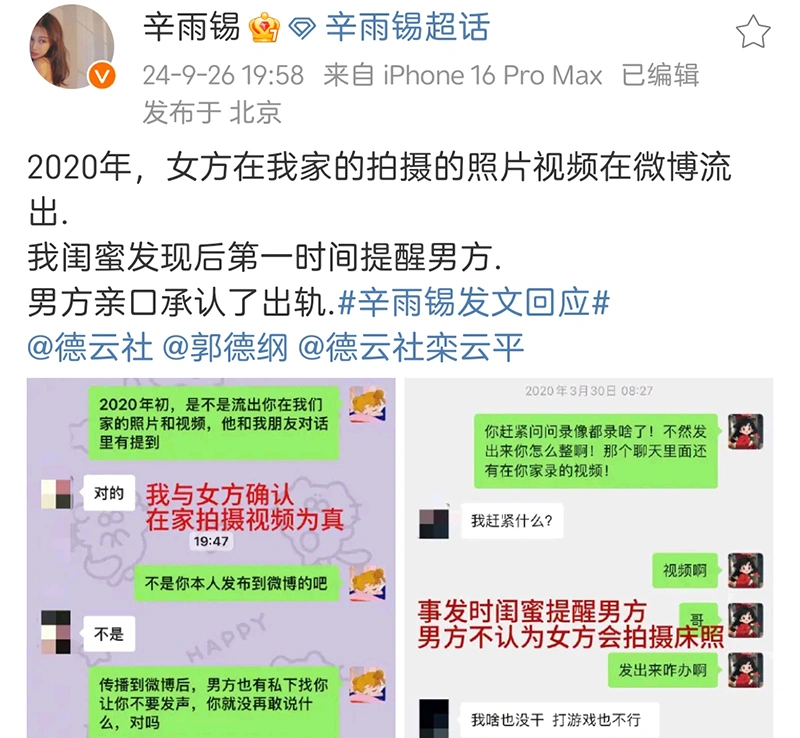Open the hashtag #辛雨锡发文回应#
Screen dimensions: 800x738
(x=474, y=301)
